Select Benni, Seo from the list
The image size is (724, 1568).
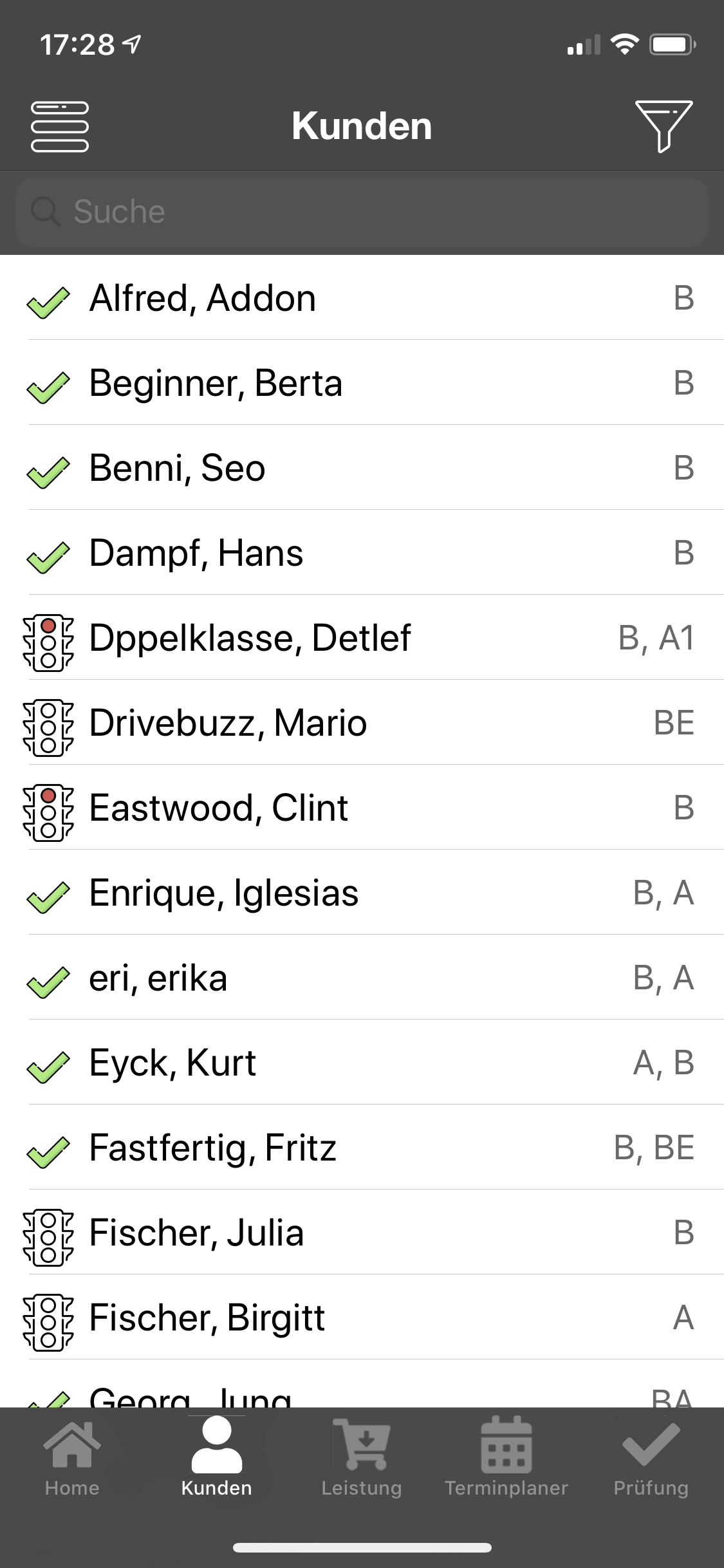tap(362, 468)
